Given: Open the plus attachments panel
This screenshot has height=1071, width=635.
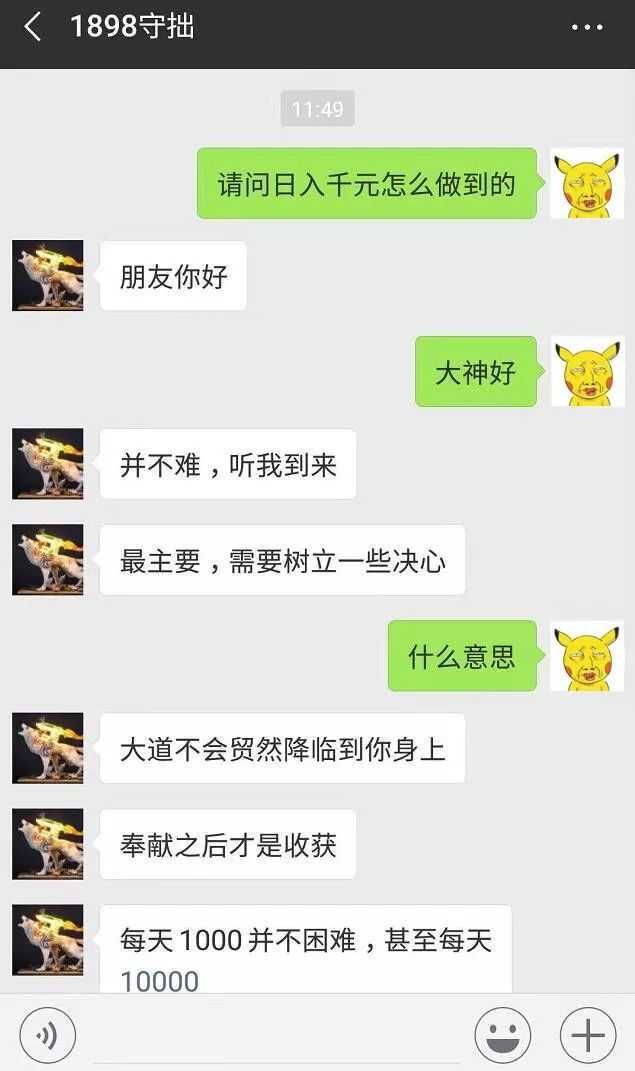Looking at the screenshot, I should click(x=587, y=1035).
